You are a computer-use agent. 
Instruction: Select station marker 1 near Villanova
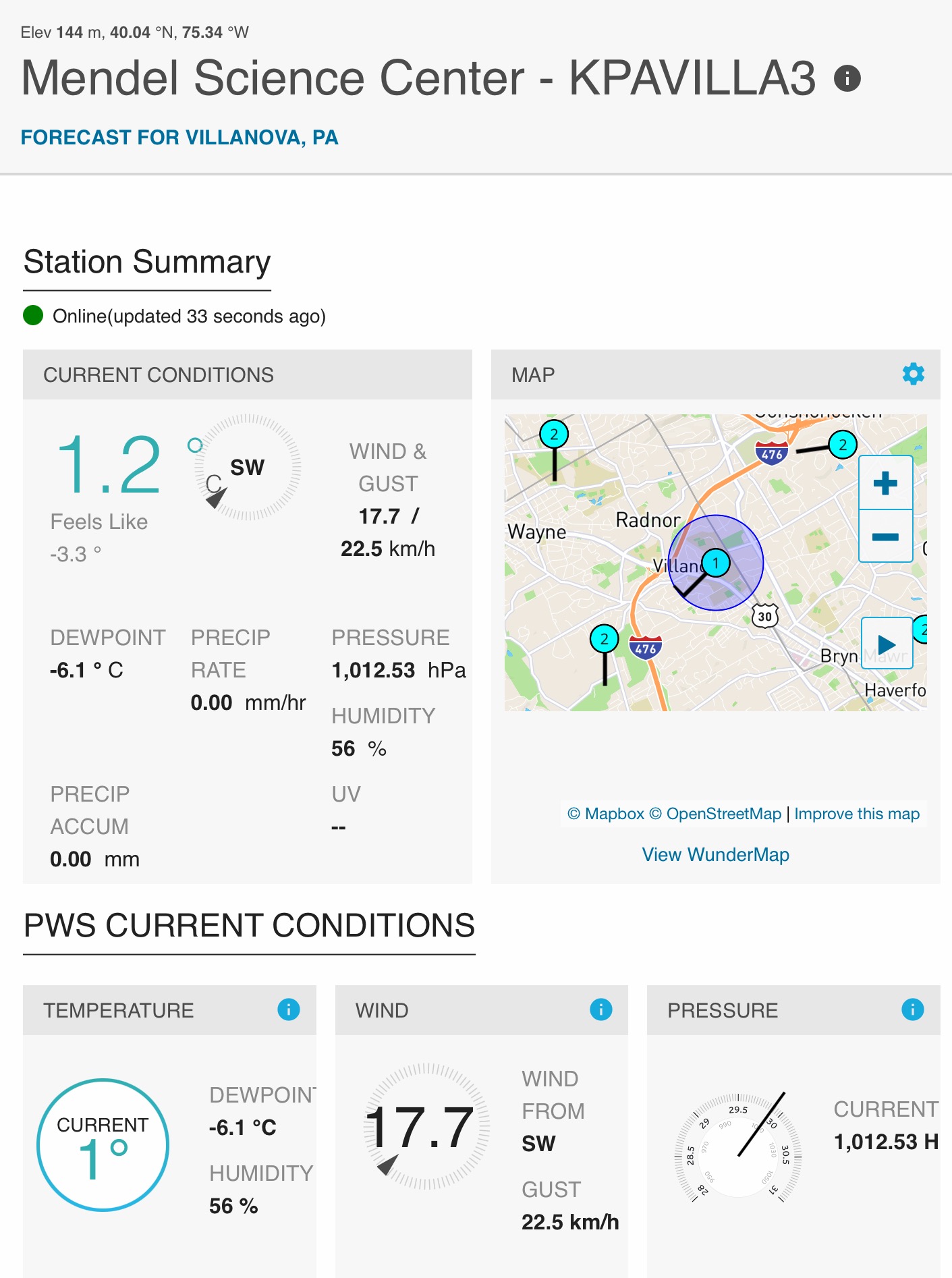click(715, 563)
